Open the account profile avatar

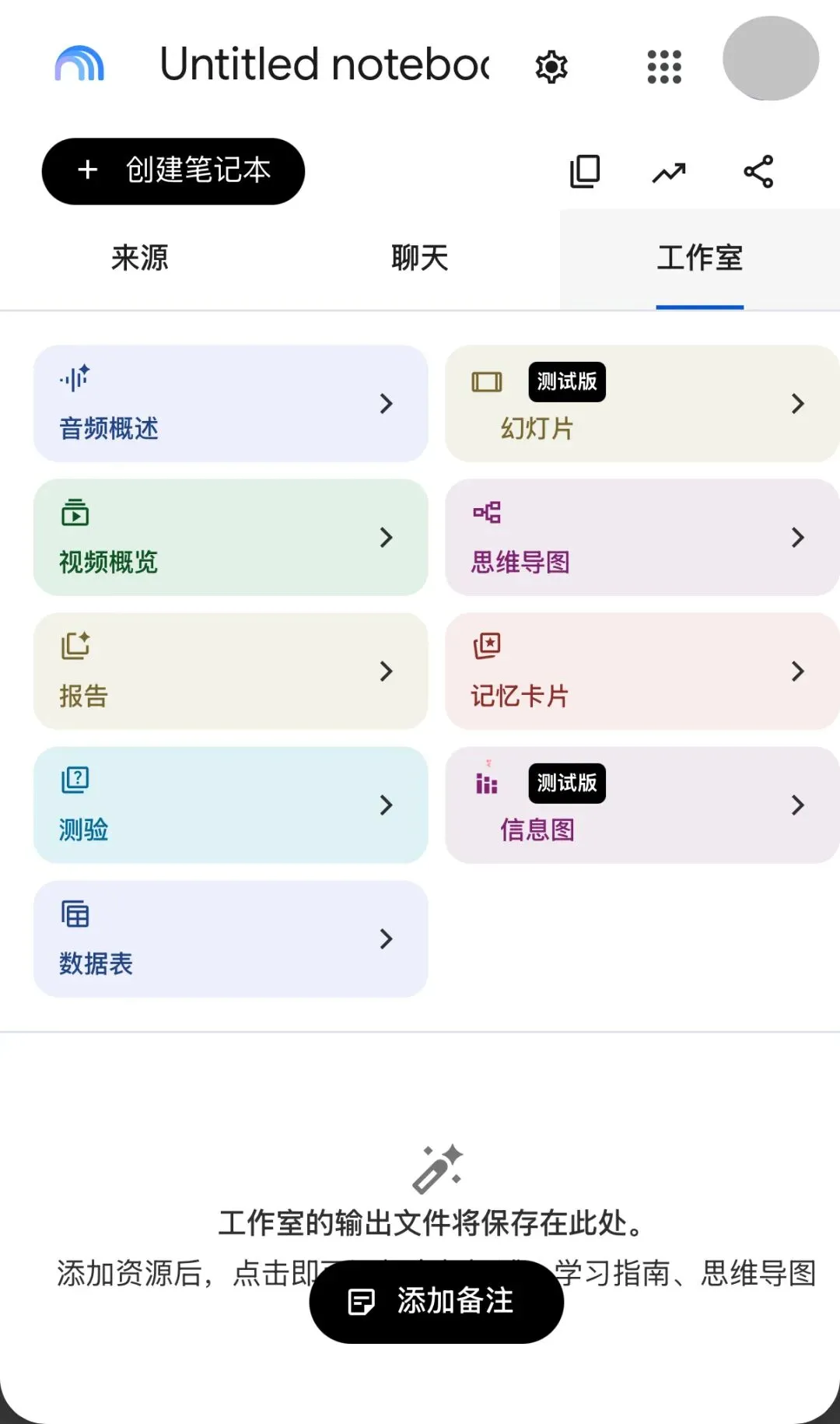click(x=771, y=58)
